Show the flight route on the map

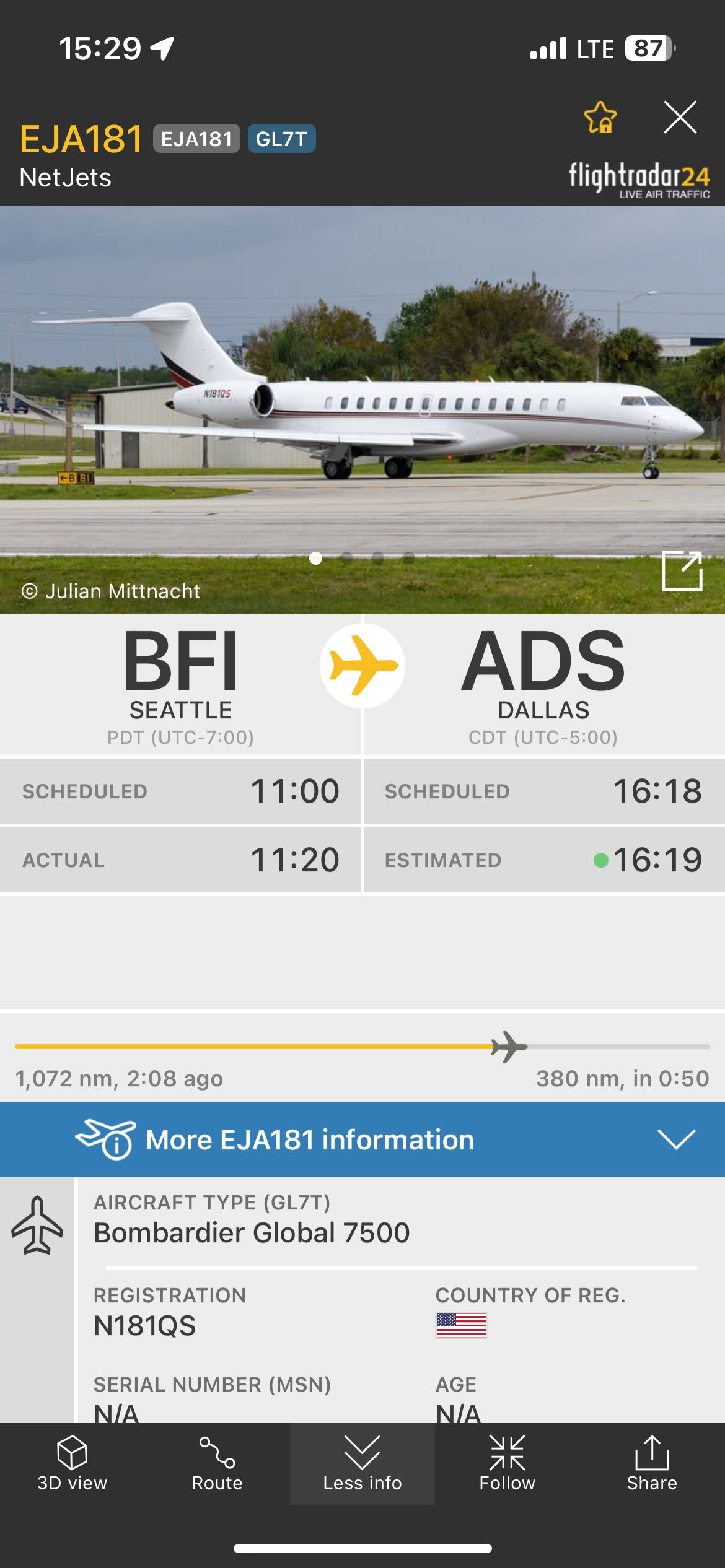[x=217, y=1463]
